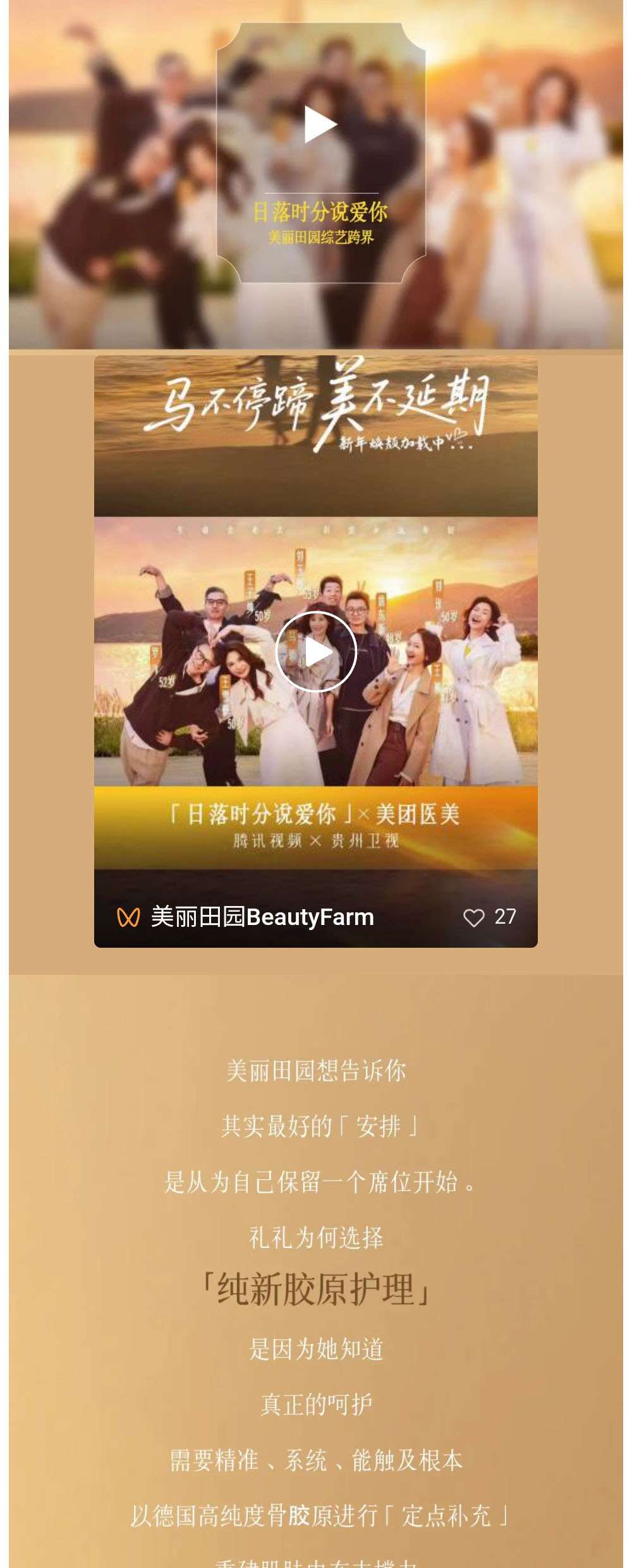This screenshot has width=632, height=1568.
Task: Play the top 美丽田园综艺跨界 banner video
Action: point(320,124)
